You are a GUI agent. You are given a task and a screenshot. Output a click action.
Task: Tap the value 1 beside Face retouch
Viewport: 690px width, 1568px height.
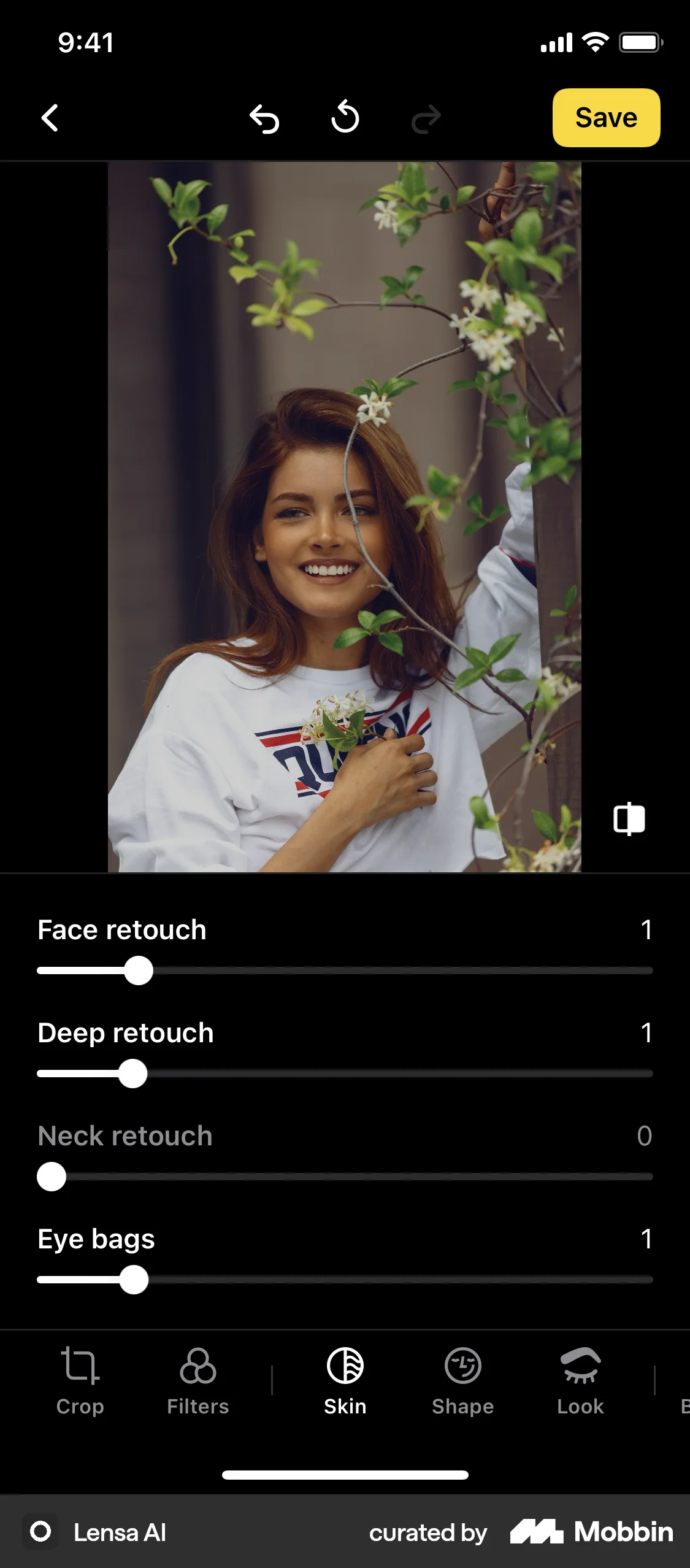pyautogui.click(x=646, y=930)
